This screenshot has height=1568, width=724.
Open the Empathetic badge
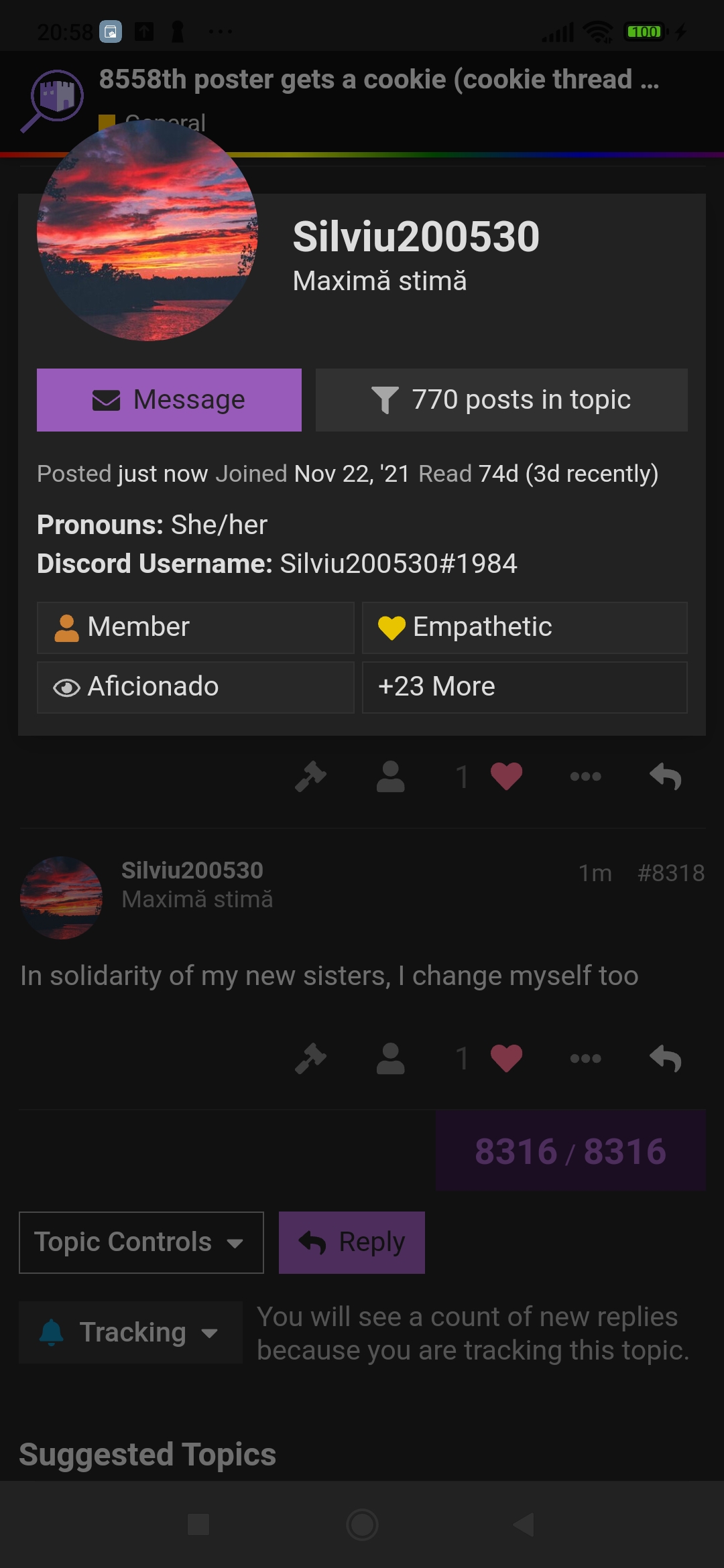click(x=525, y=627)
